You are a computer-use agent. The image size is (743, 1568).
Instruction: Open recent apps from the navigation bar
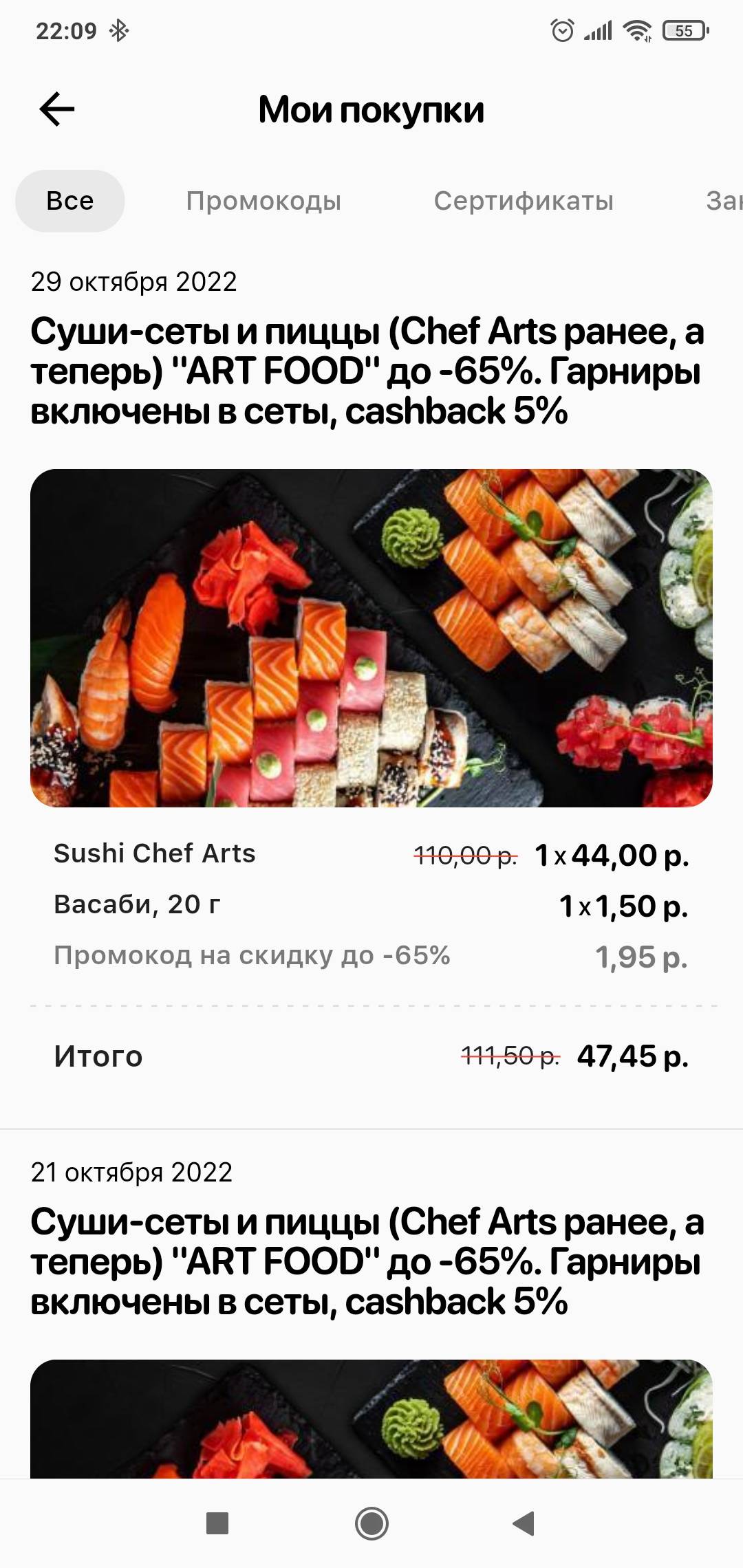pos(217,1523)
